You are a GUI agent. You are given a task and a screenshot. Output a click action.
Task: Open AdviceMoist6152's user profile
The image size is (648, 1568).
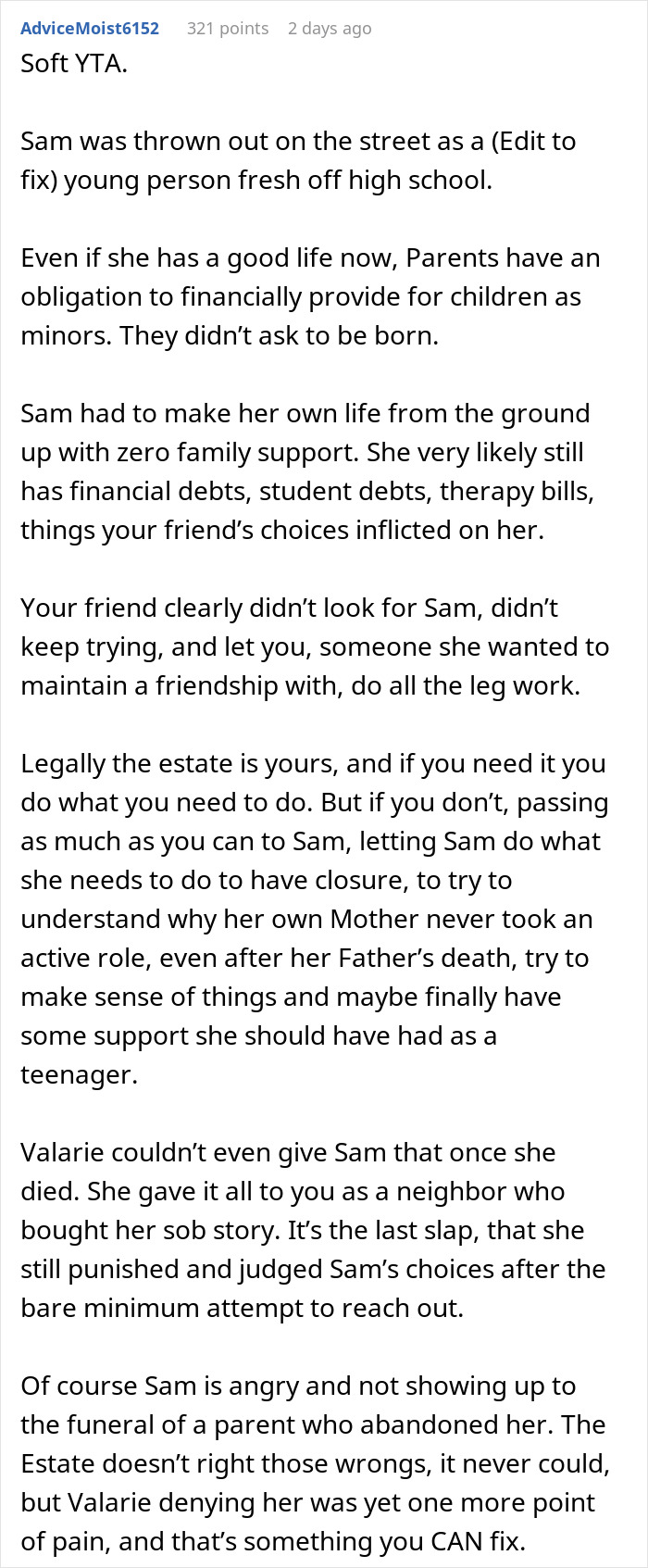(x=90, y=29)
